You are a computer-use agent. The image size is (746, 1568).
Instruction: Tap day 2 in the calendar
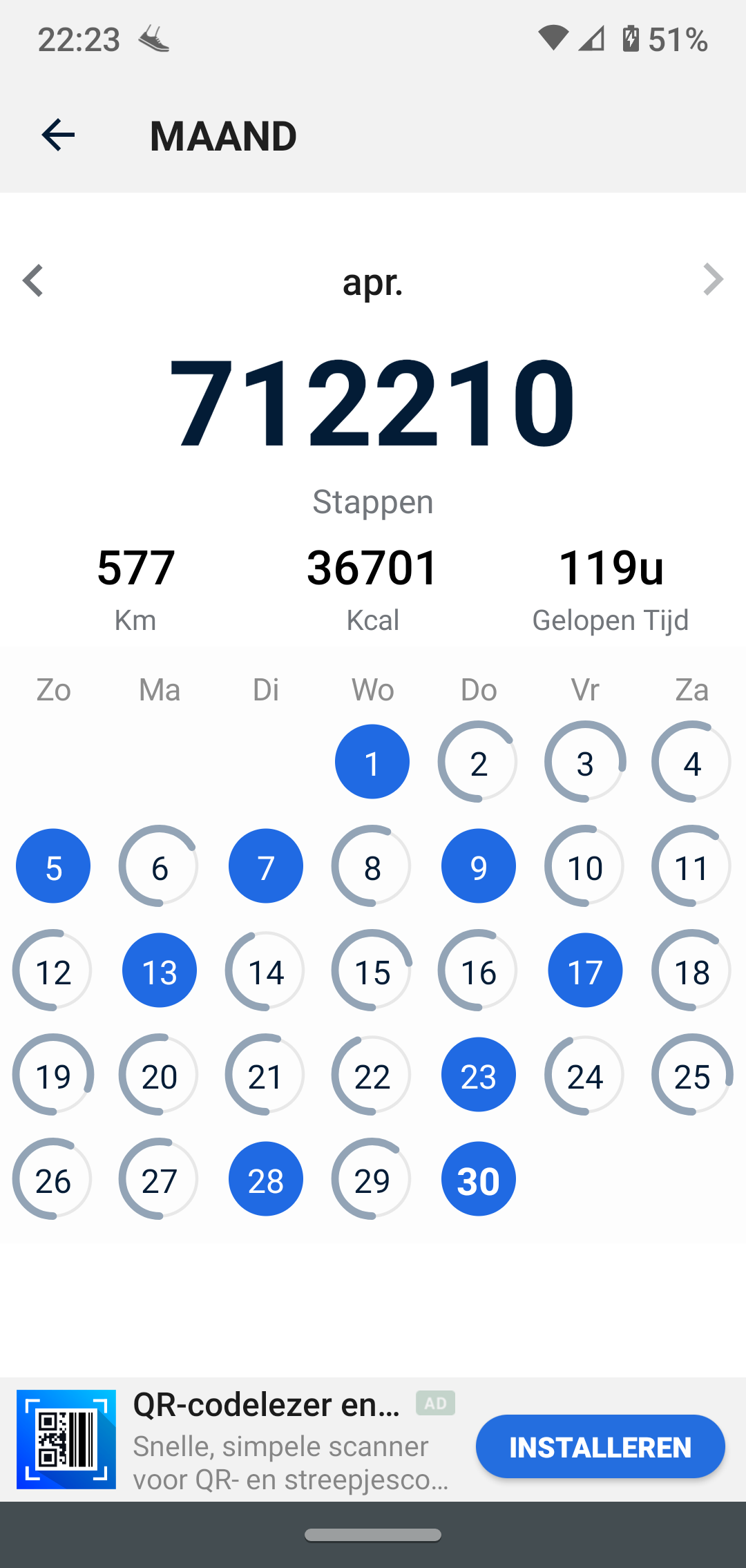click(479, 762)
